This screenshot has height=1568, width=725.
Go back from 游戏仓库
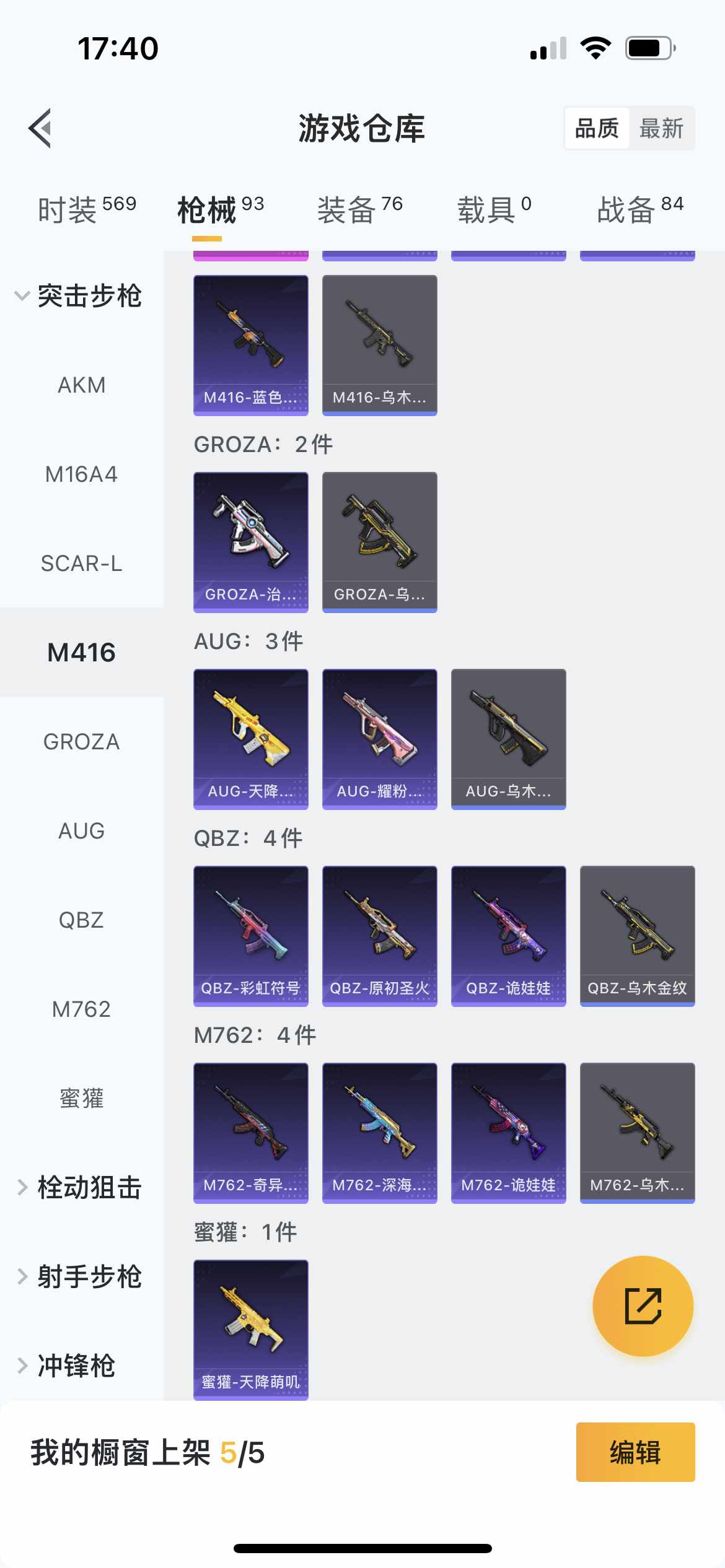pyautogui.click(x=40, y=129)
